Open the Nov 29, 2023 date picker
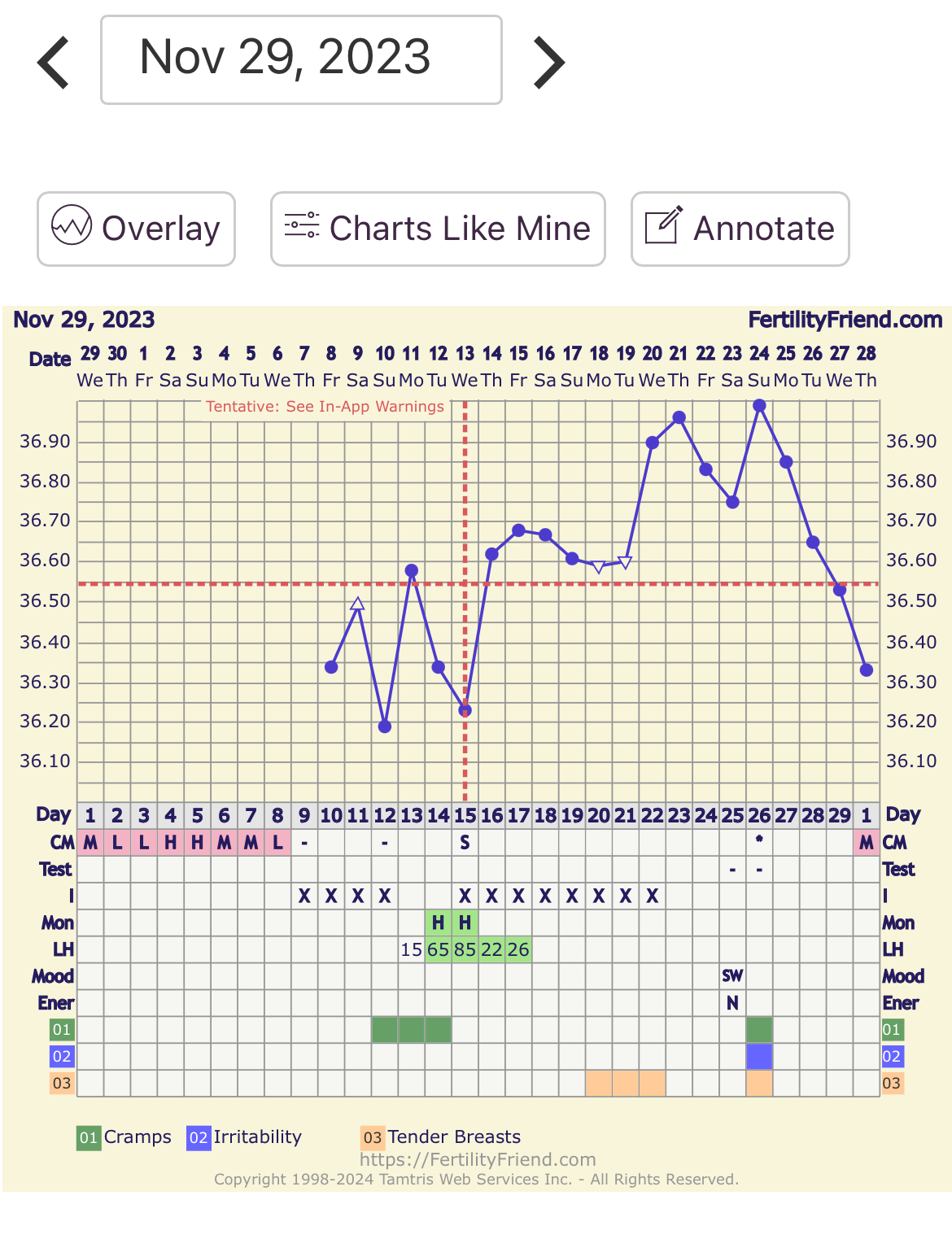This screenshot has width=952, height=1252. click(301, 59)
